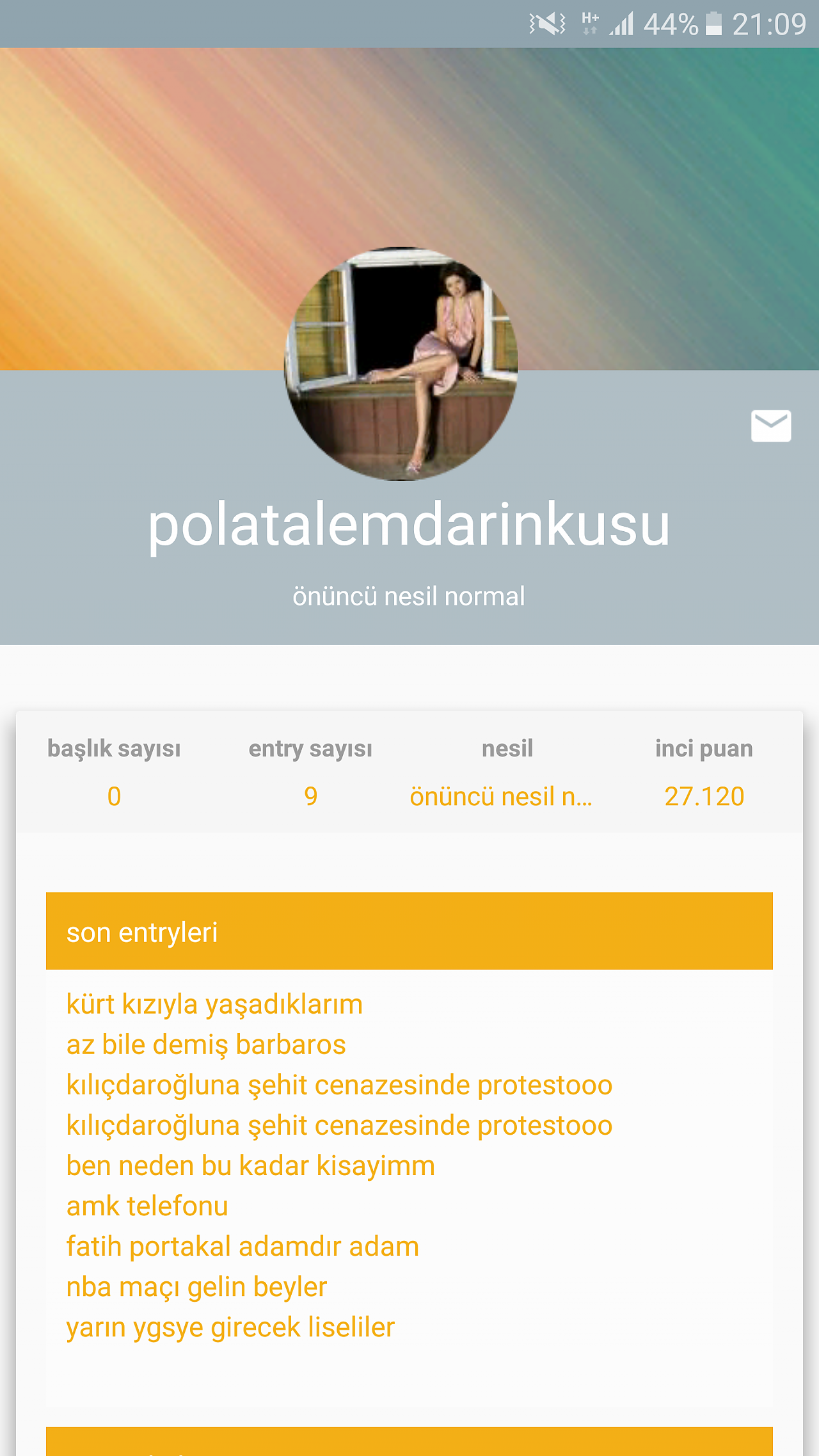819x1456 pixels.
Task: Tap the envelope message icon
Action: click(771, 426)
